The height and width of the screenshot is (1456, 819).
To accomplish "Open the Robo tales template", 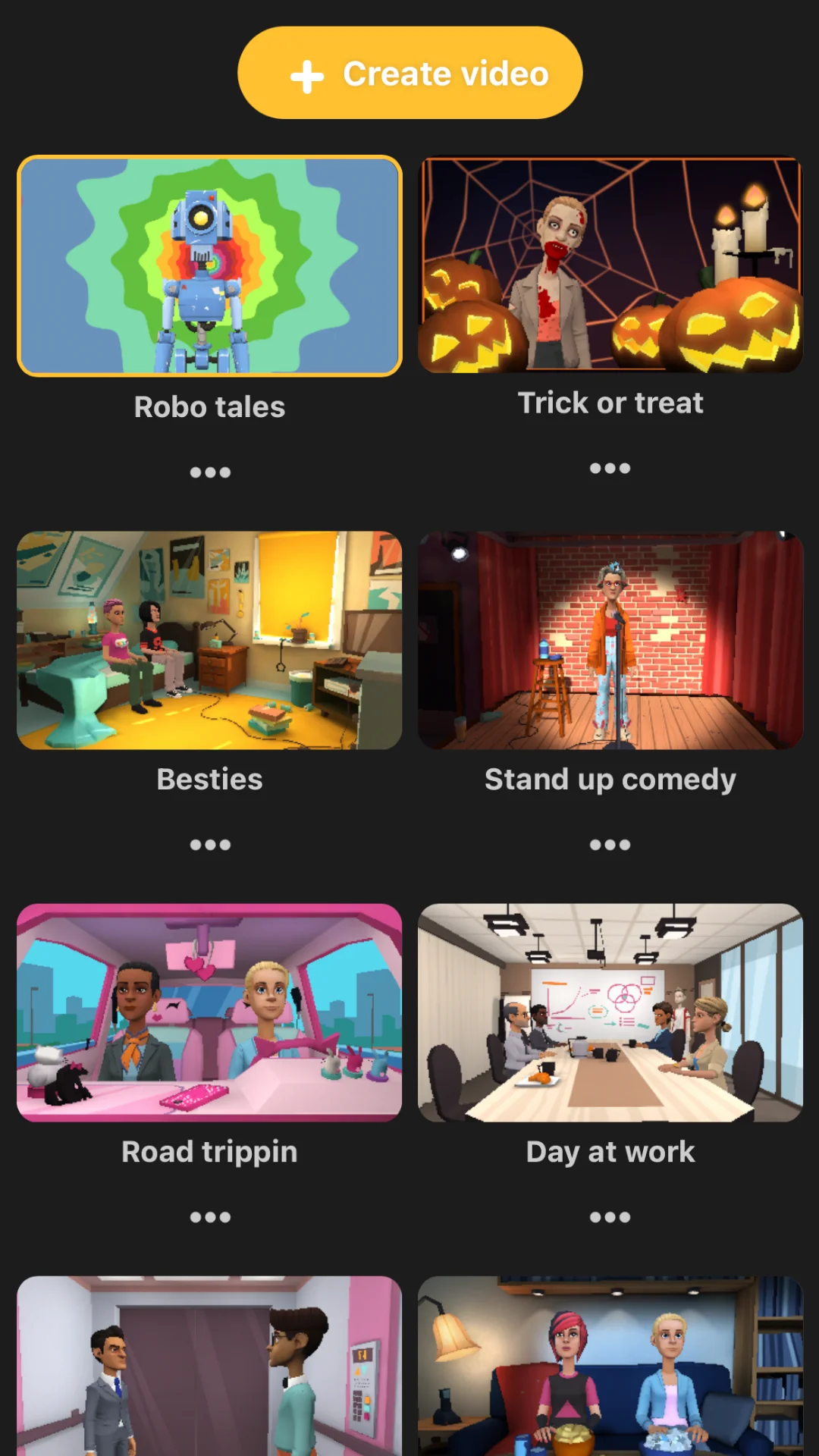I will click(209, 265).
